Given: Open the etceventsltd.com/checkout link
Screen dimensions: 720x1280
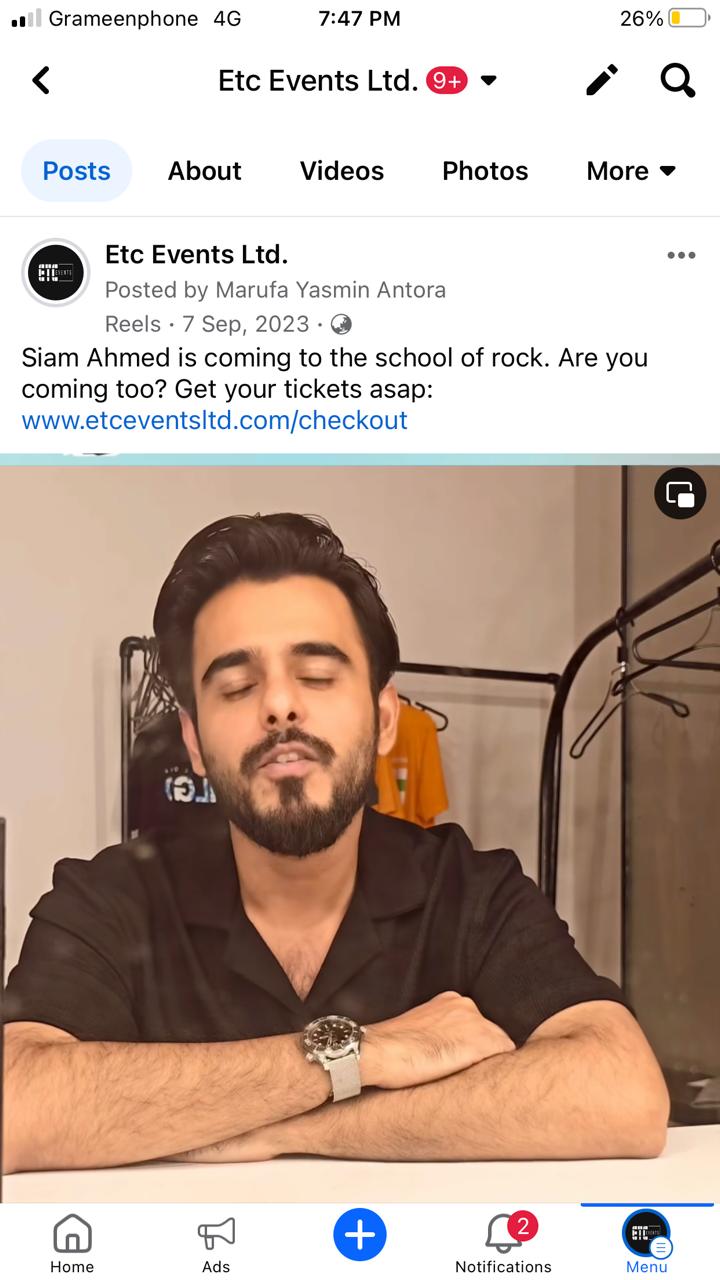Looking at the screenshot, I should pyautogui.click(x=214, y=420).
